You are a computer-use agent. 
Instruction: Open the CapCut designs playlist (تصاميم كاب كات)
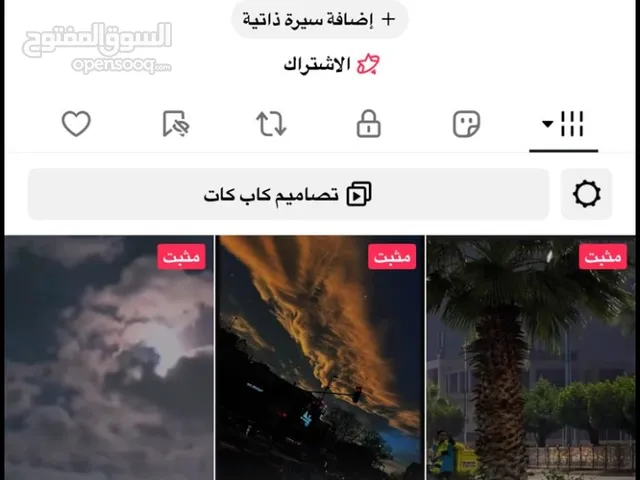point(288,194)
